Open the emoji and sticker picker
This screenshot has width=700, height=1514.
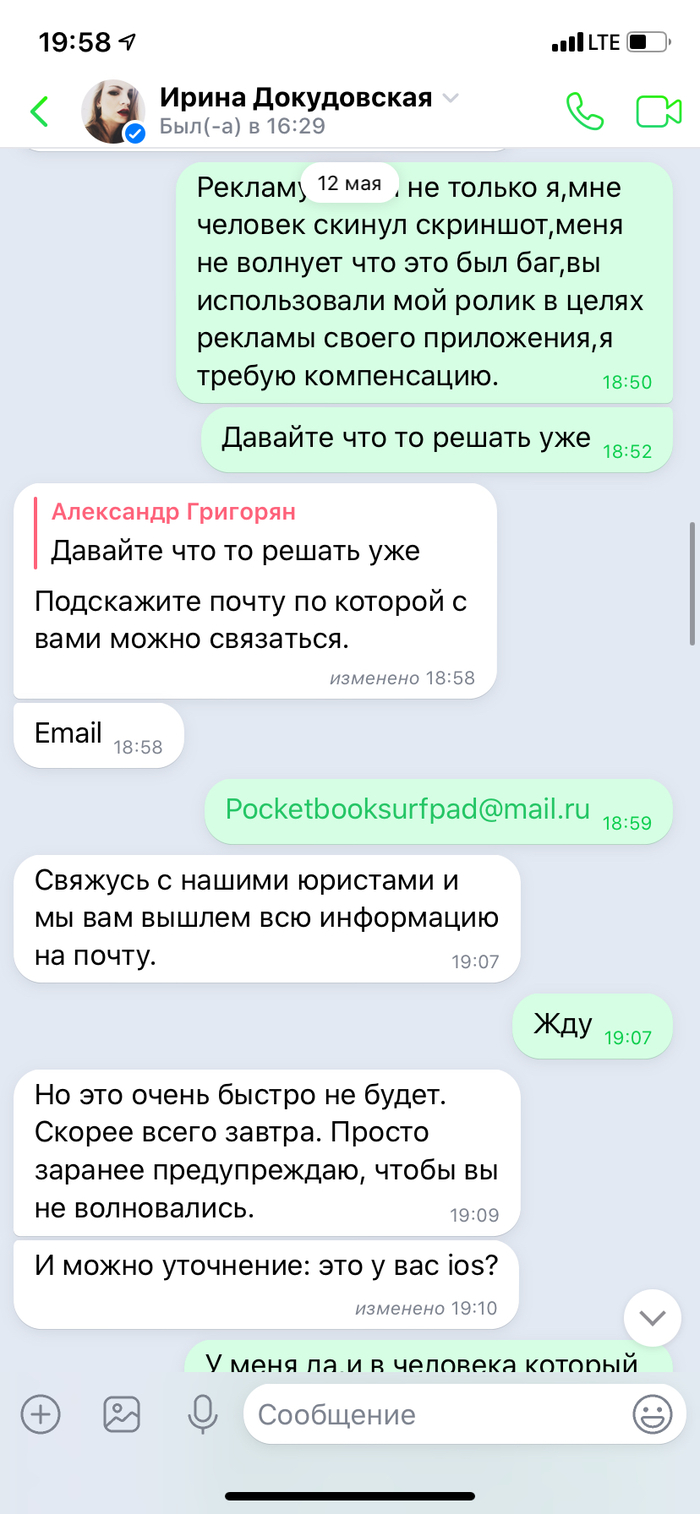(652, 1414)
